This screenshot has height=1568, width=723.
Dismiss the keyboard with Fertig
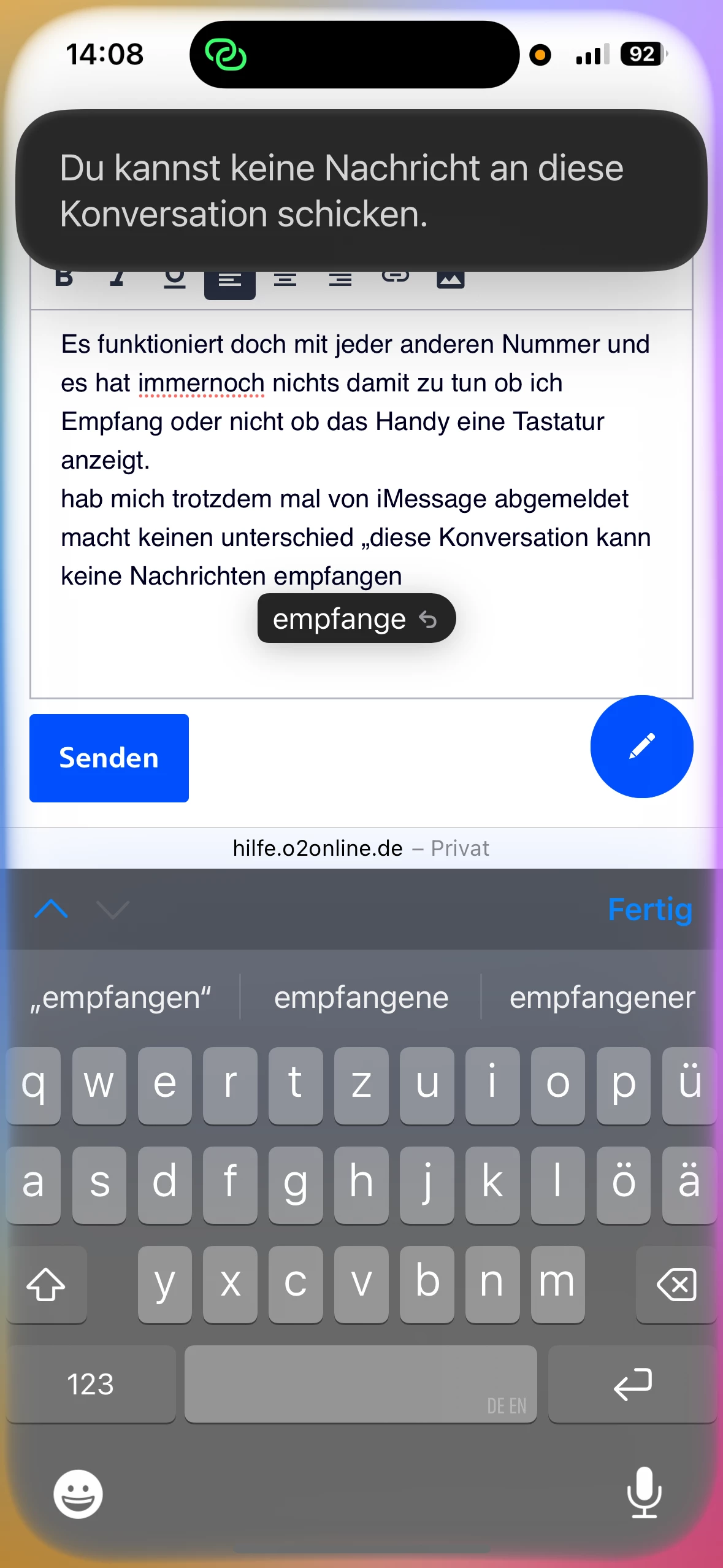pos(649,909)
